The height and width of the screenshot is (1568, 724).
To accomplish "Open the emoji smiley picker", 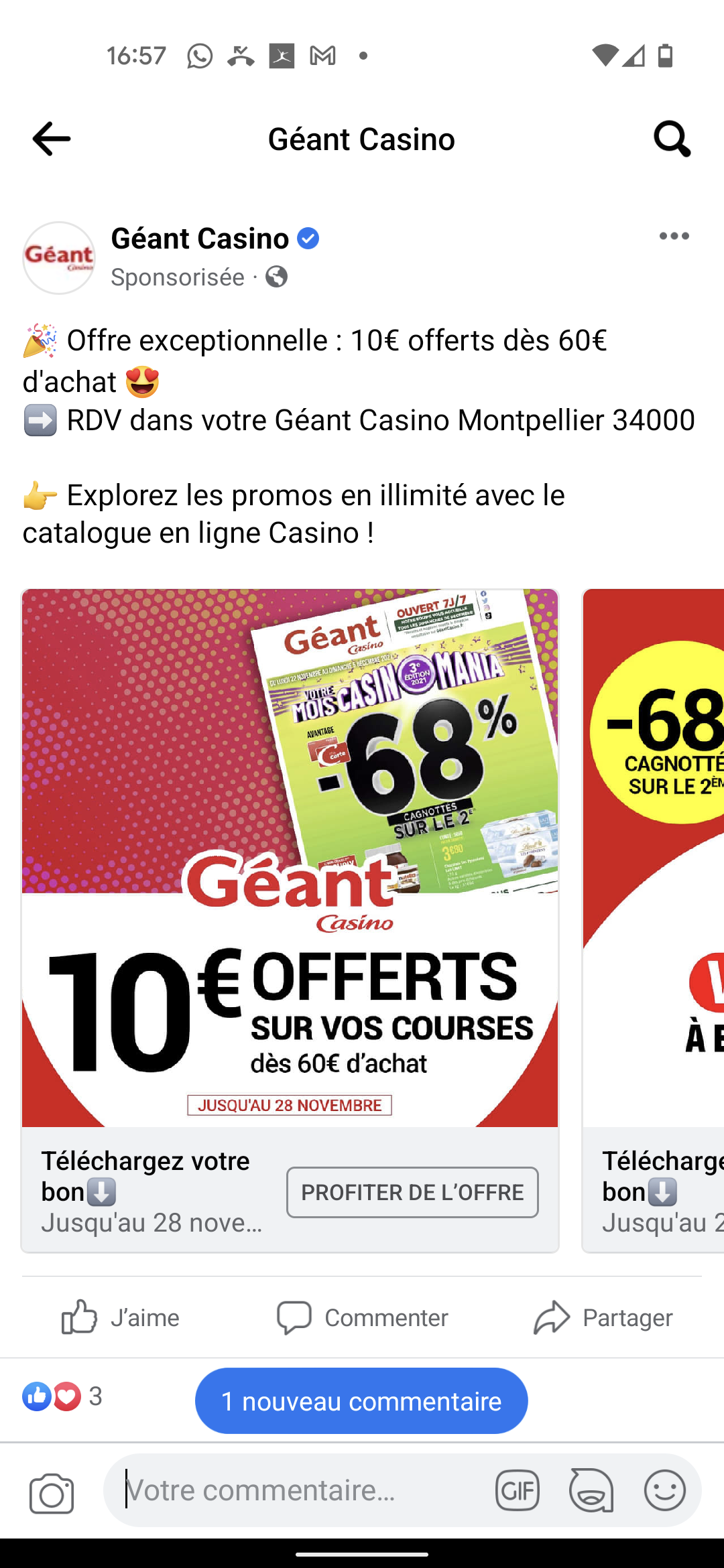I will [665, 1490].
